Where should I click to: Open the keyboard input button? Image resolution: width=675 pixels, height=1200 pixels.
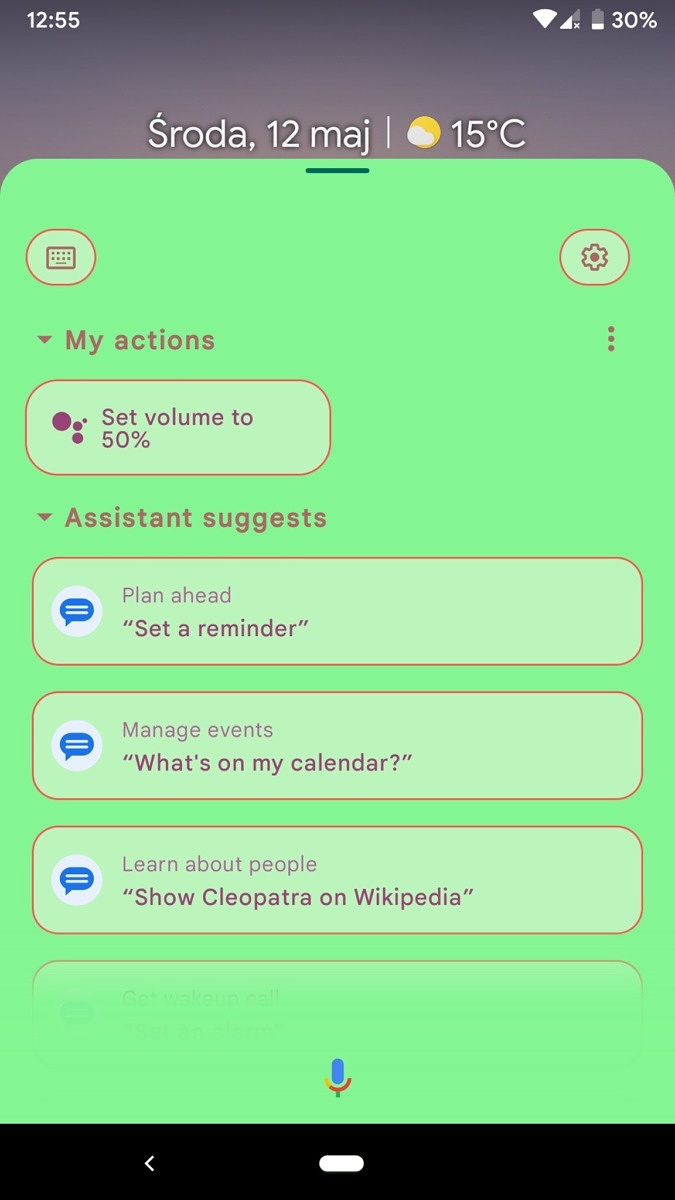61,258
